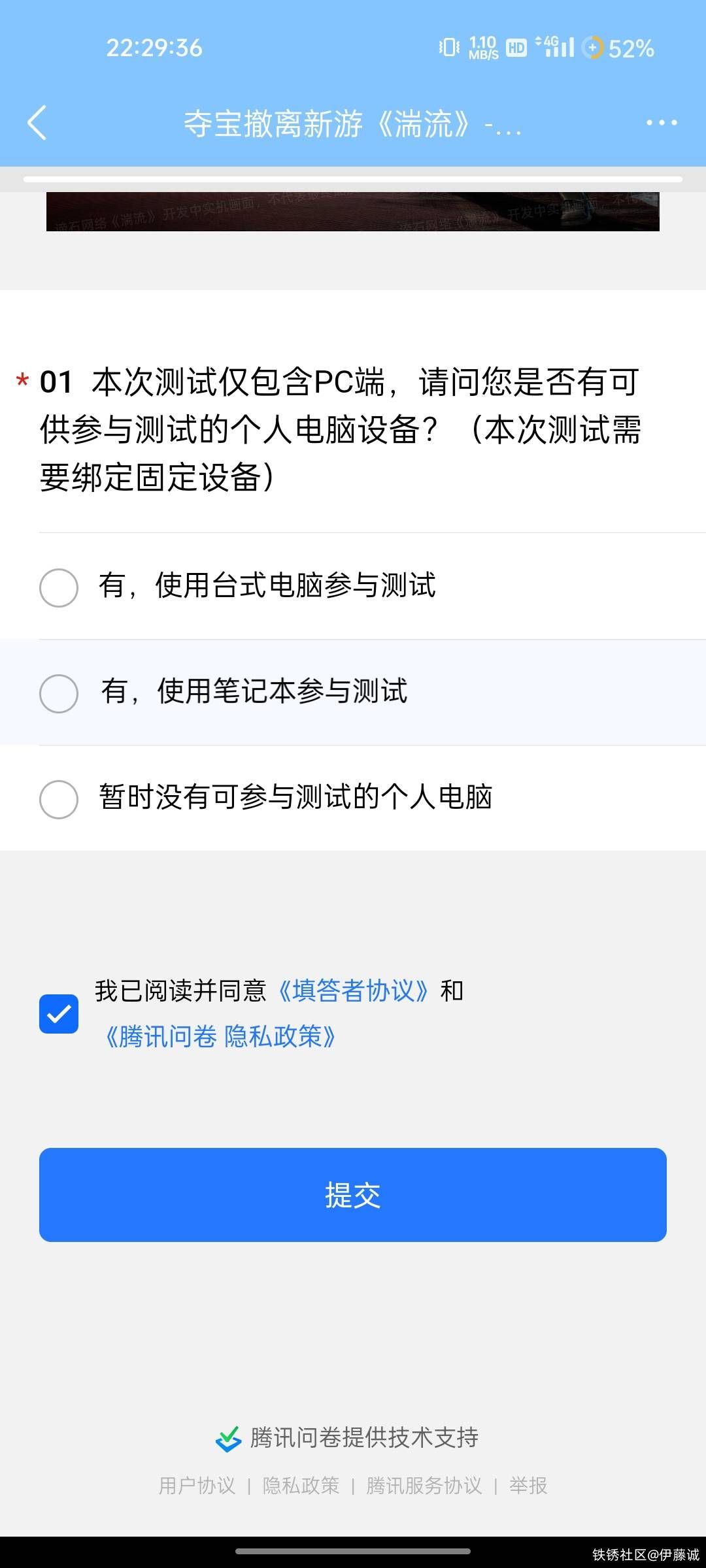Open the three-dot overflow menu
This screenshot has height=1568, width=706.
(x=661, y=123)
